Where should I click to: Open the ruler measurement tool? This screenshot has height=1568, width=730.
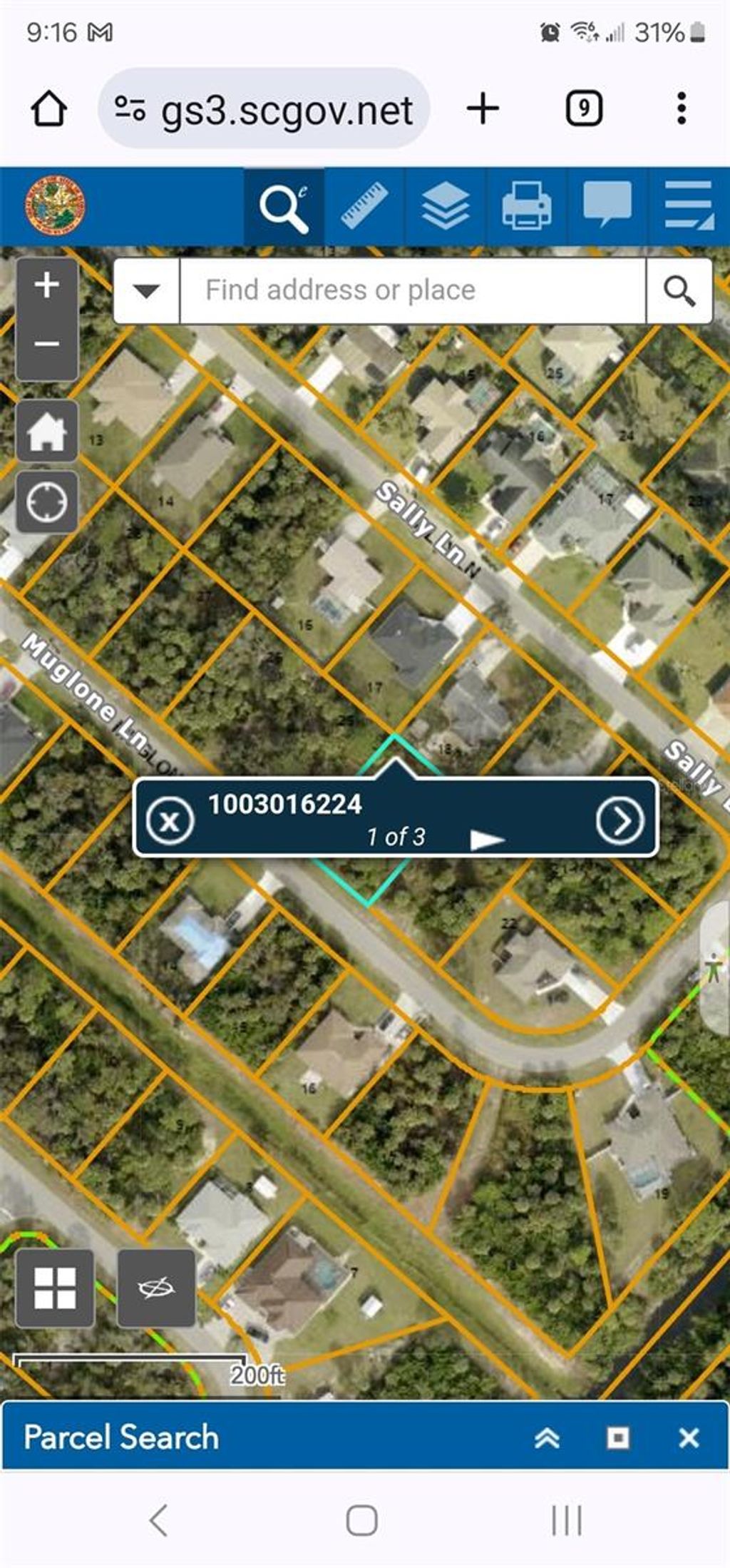(x=364, y=208)
